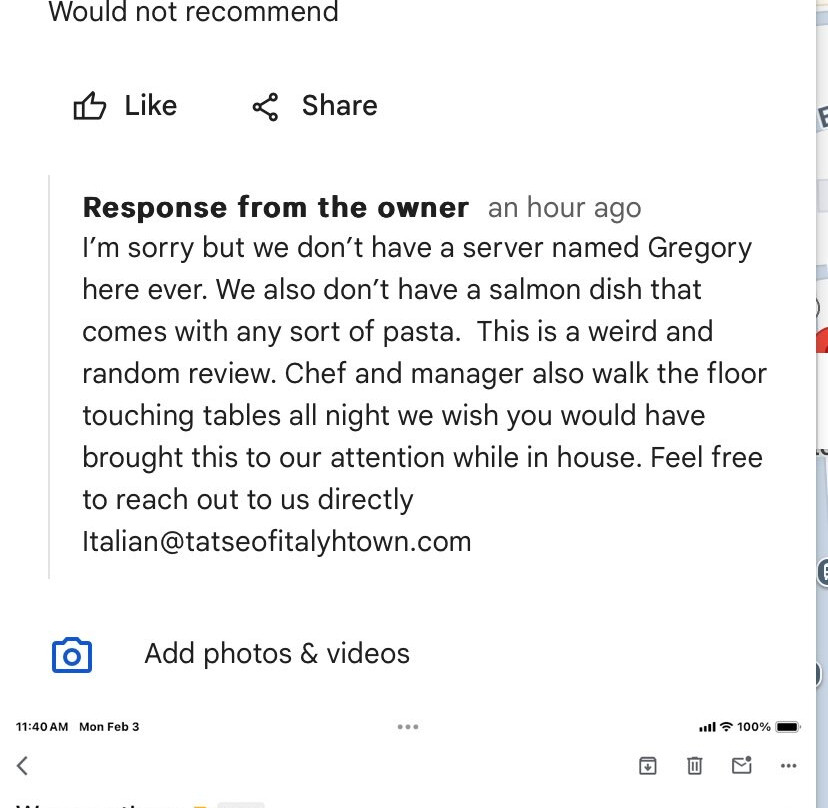Add photos & videos
The image size is (828, 808).
(231, 654)
